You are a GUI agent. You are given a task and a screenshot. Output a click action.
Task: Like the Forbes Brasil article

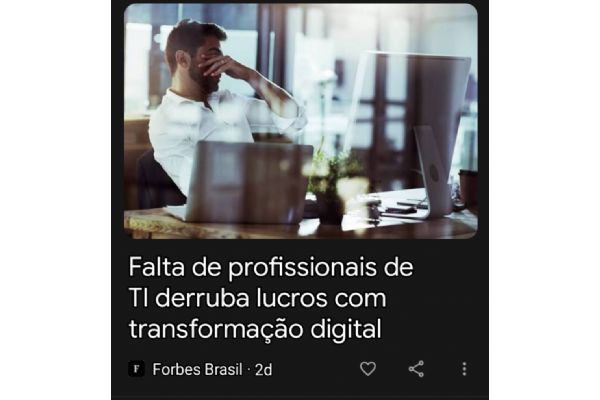[368, 369]
